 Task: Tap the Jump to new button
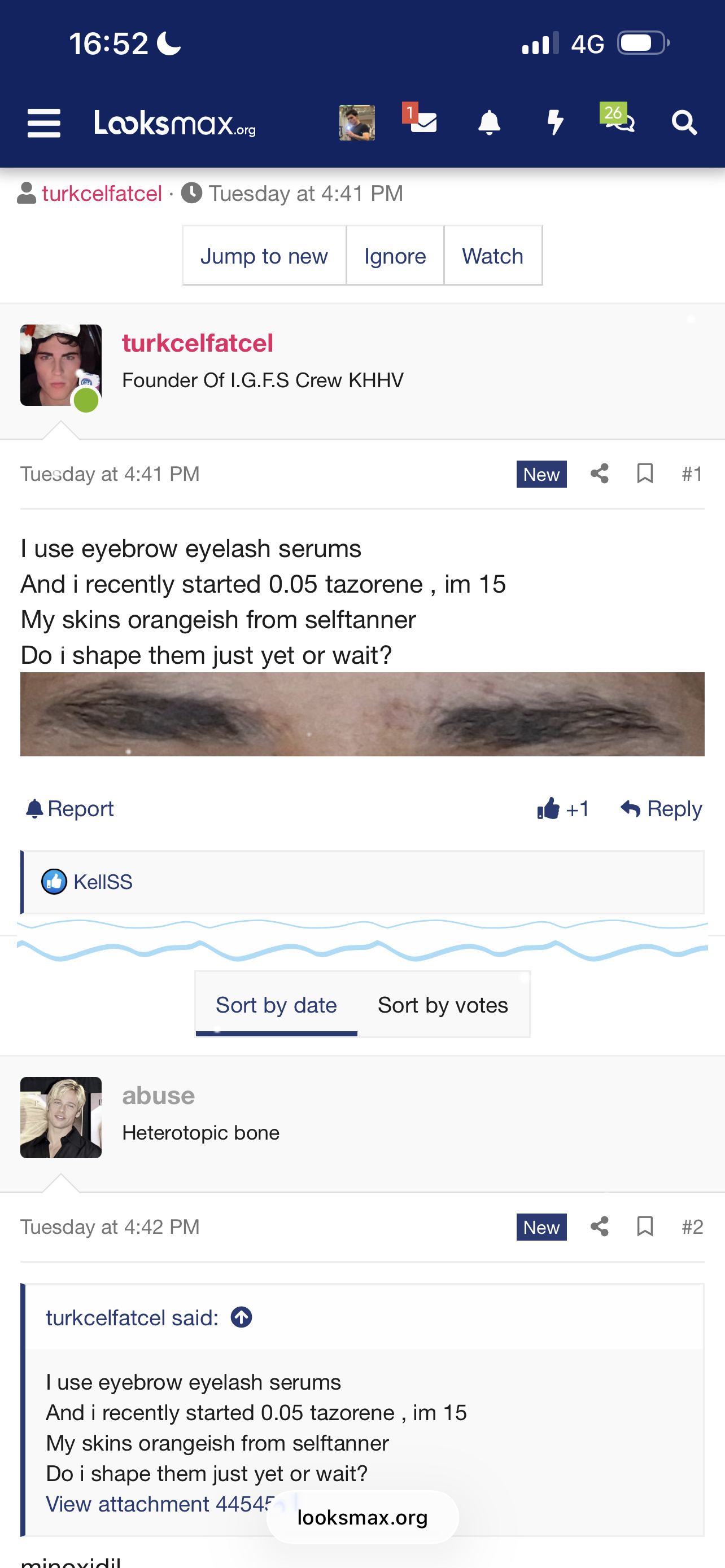click(x=264, y=256)
